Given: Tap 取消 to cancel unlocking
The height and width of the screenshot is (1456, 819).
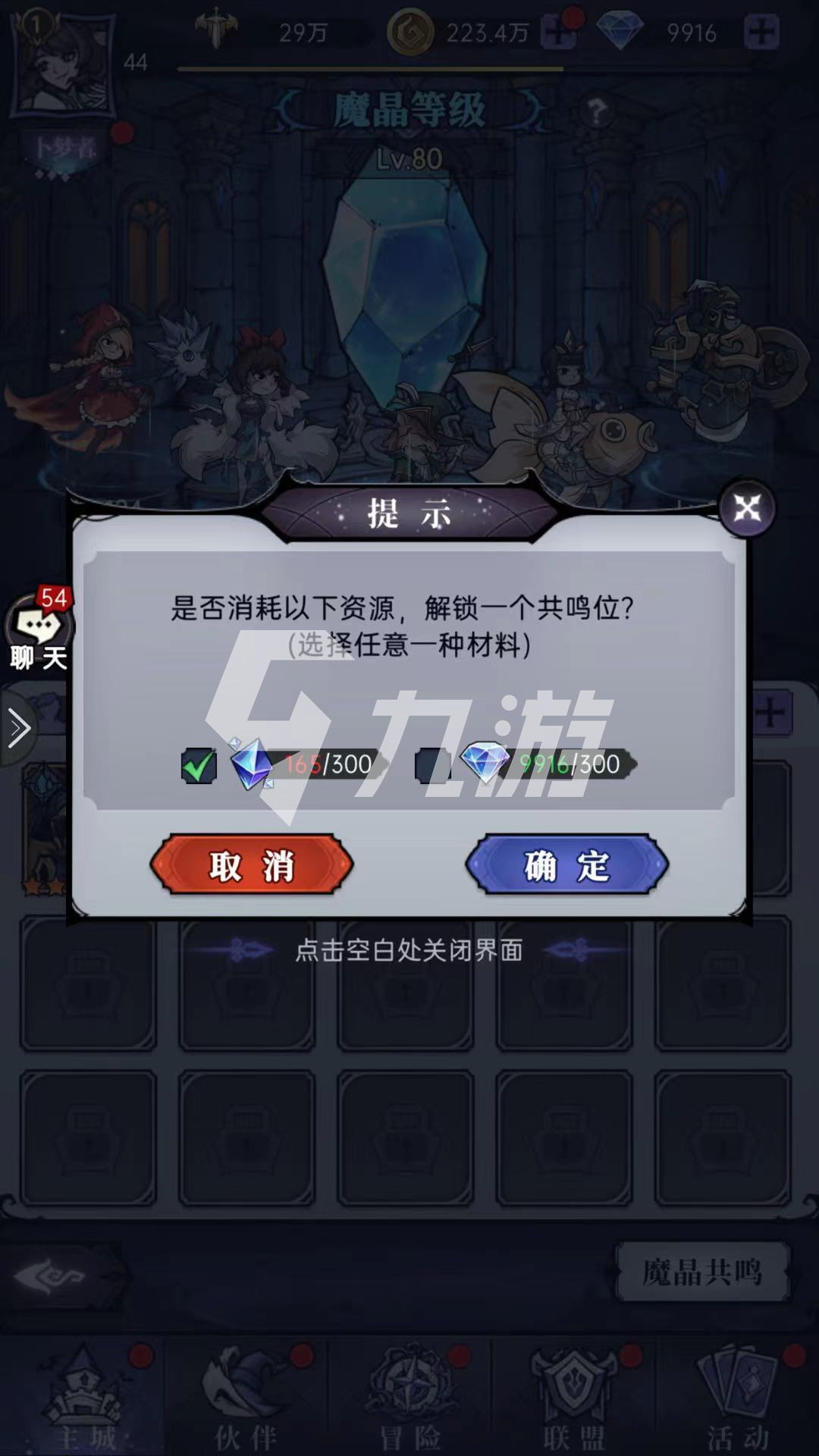Looking at the screenshot, I should tap(252, 865).
